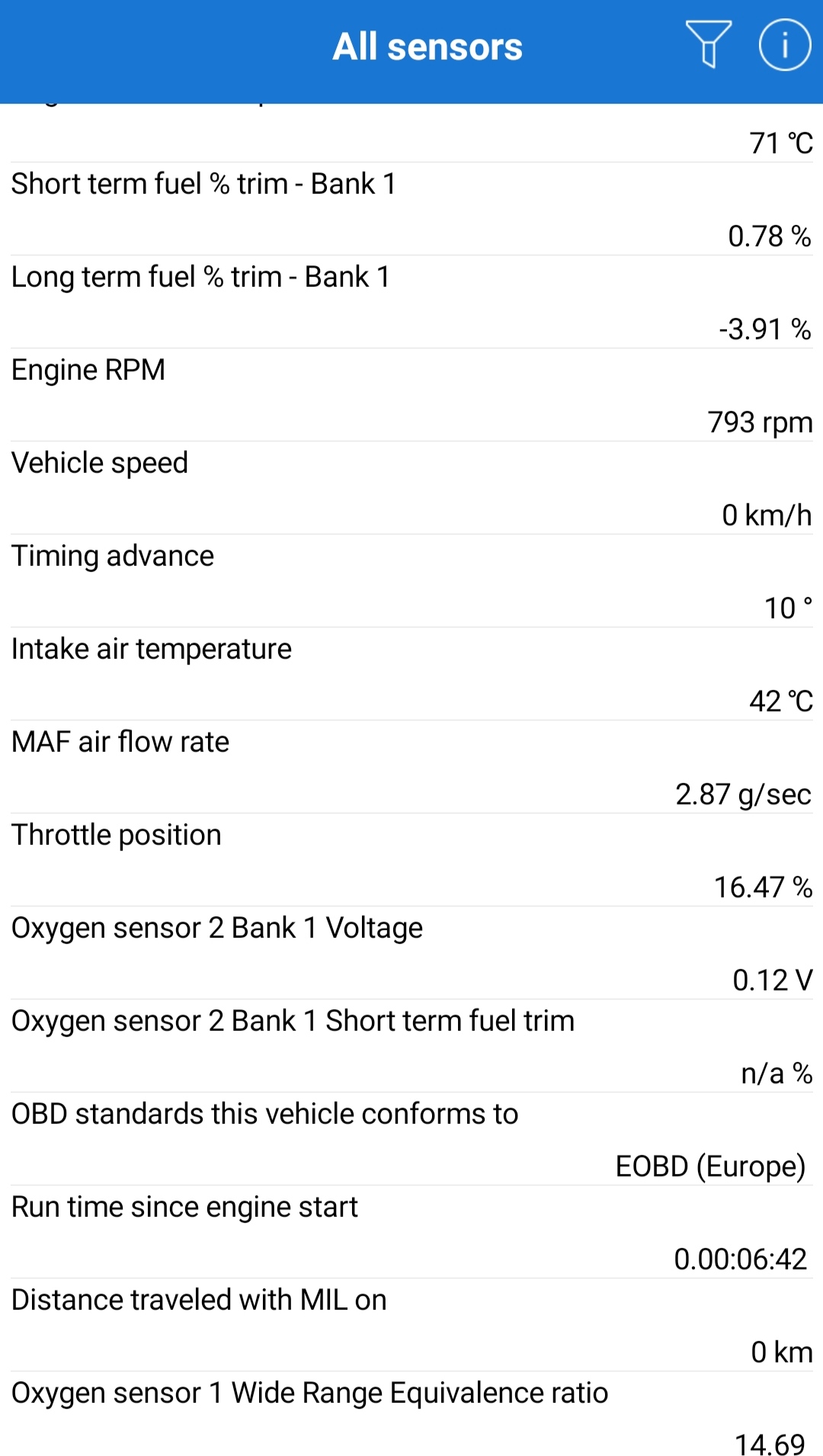Select MAF air flow rate row
Viewport: 823px width, 1456px height.
(411, 767)
